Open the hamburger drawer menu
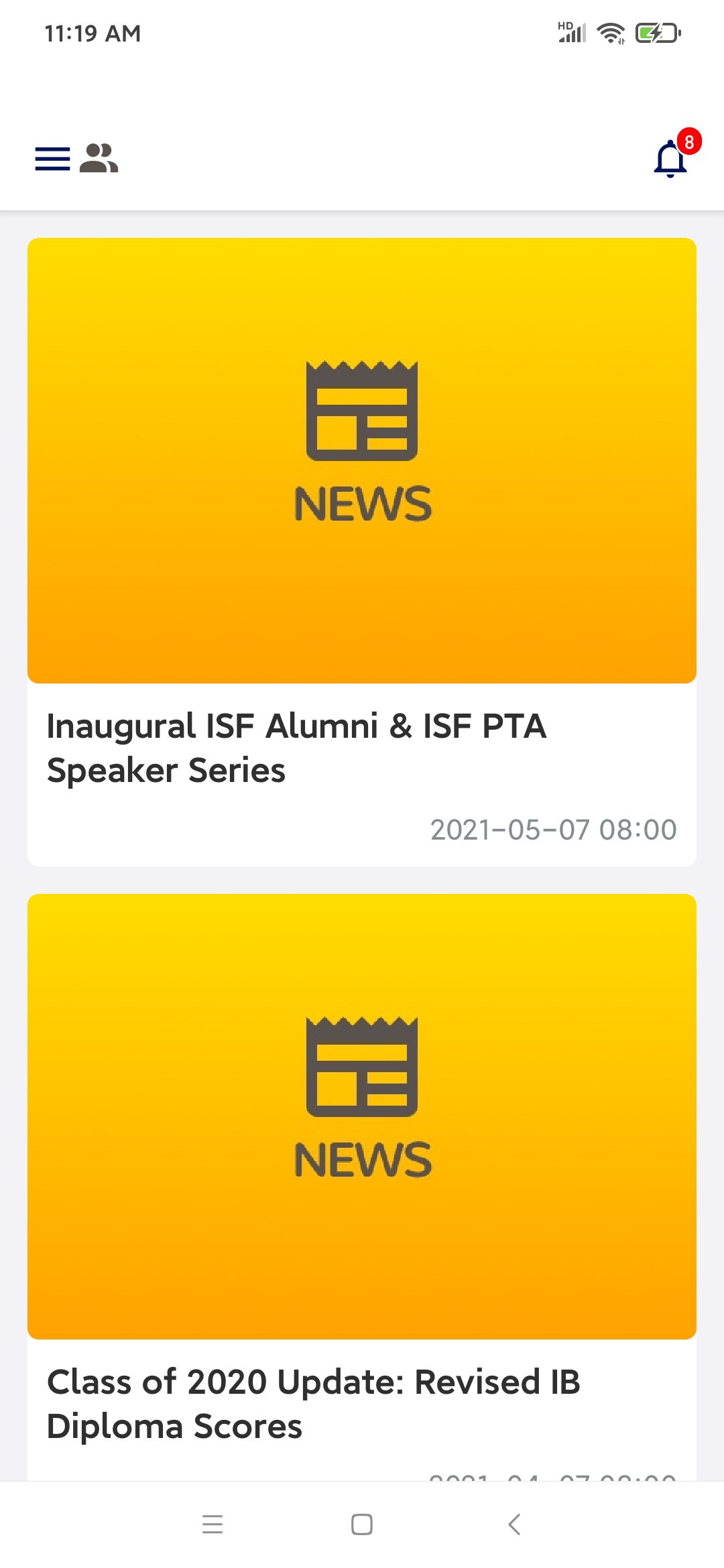 tap(52, 159)
